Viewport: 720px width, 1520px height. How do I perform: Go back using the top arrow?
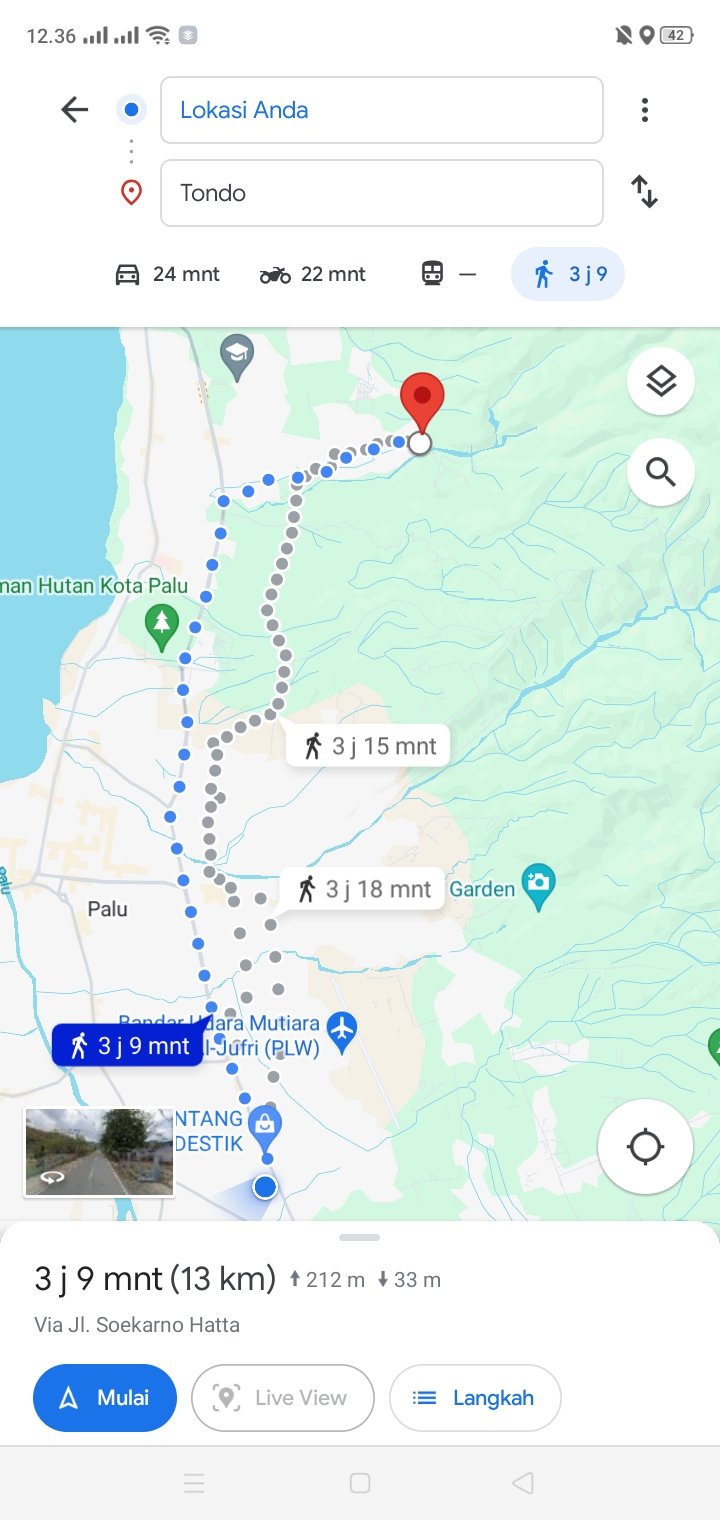tap(75, 110)
